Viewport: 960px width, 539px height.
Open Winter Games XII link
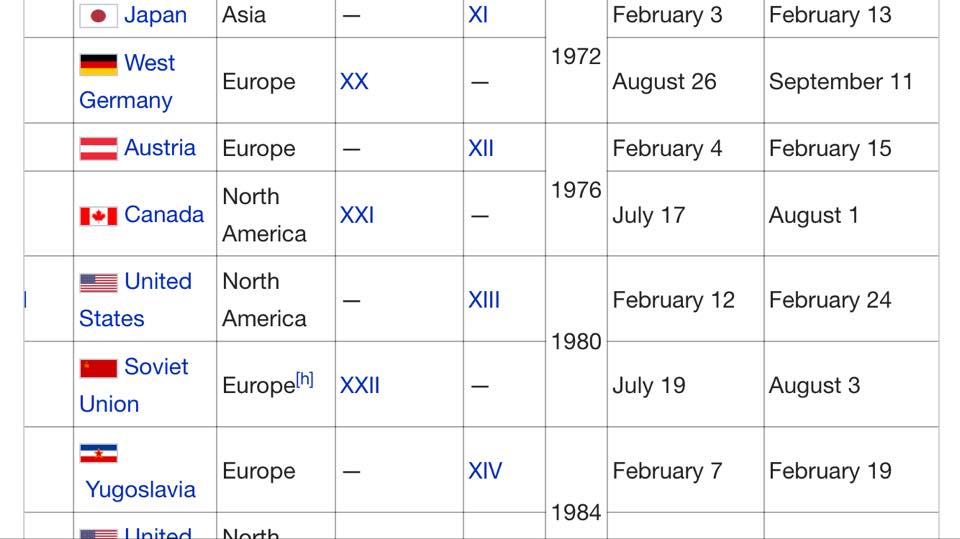coord(481,148)
